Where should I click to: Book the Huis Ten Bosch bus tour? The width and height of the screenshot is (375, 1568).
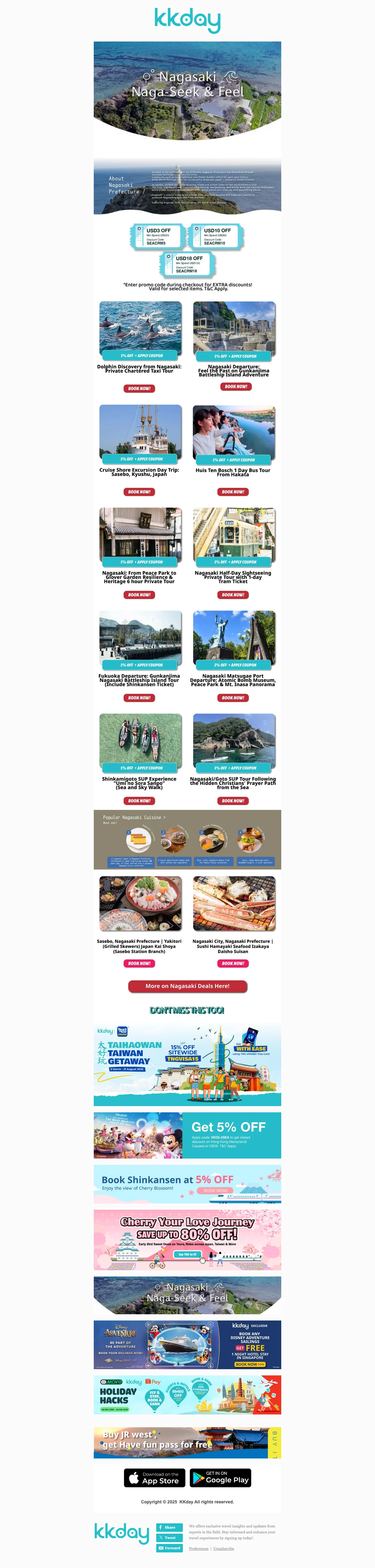(x=233, y=492)
